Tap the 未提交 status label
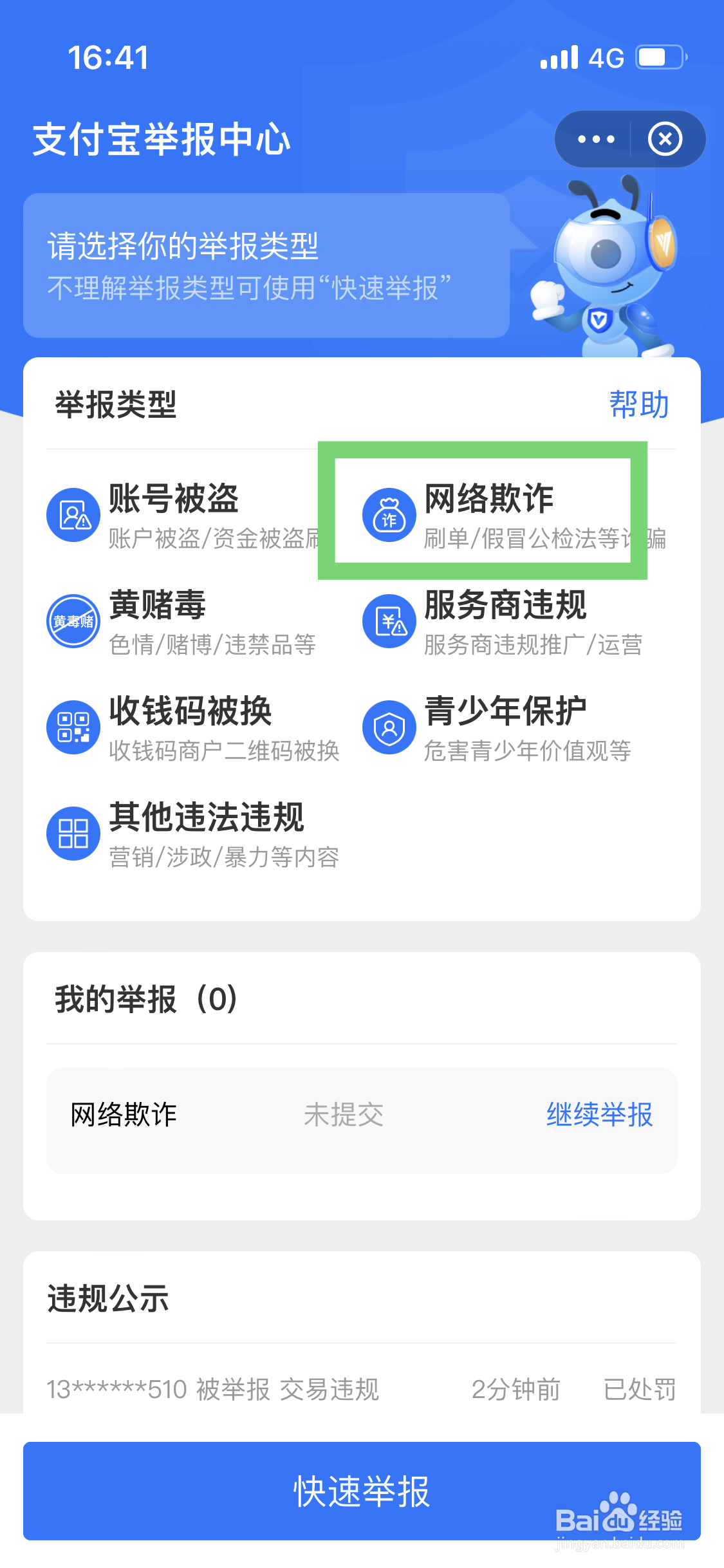Image resolution: width=724 pixels, height=1568 pixels. [344, 1117]
